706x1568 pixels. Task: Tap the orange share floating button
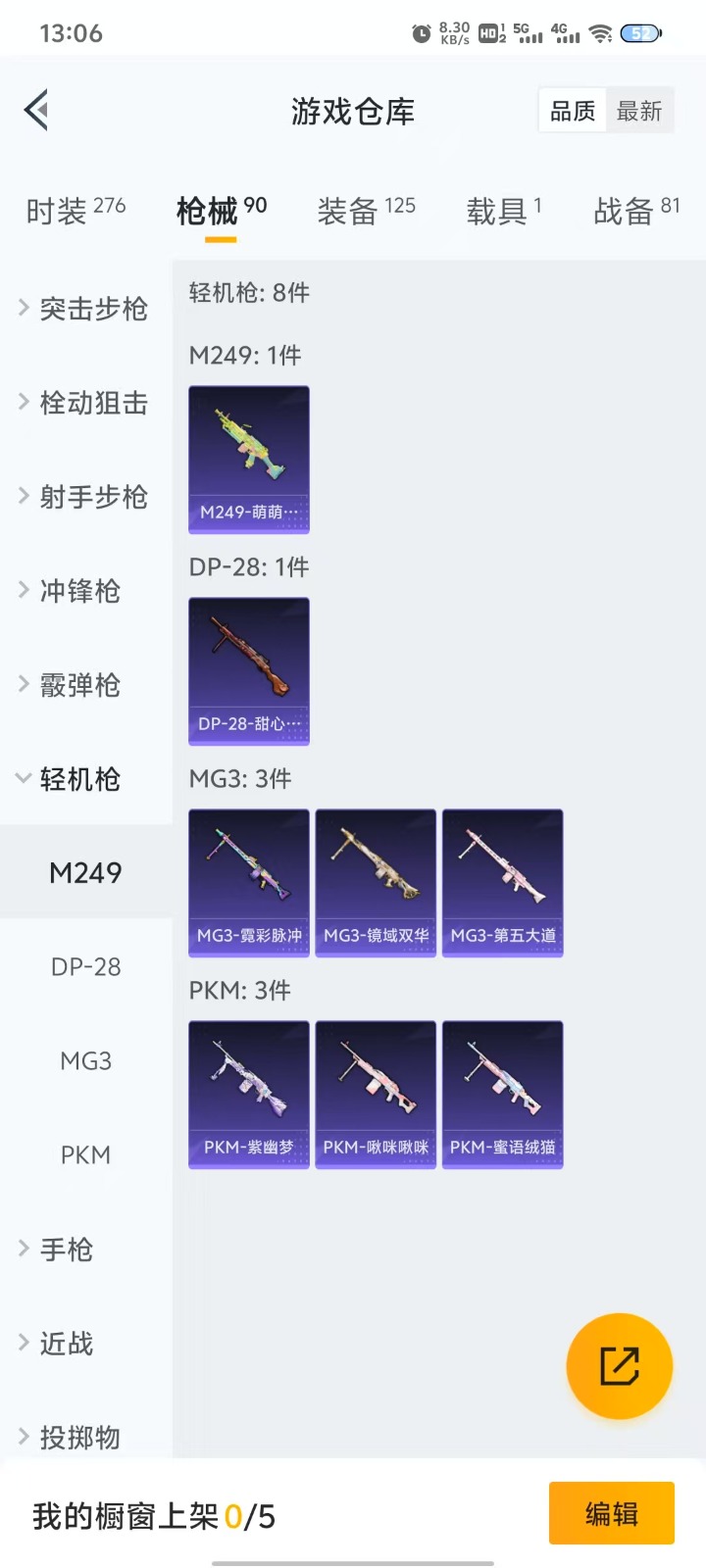pyautogui.click(x=620, y=1365)
